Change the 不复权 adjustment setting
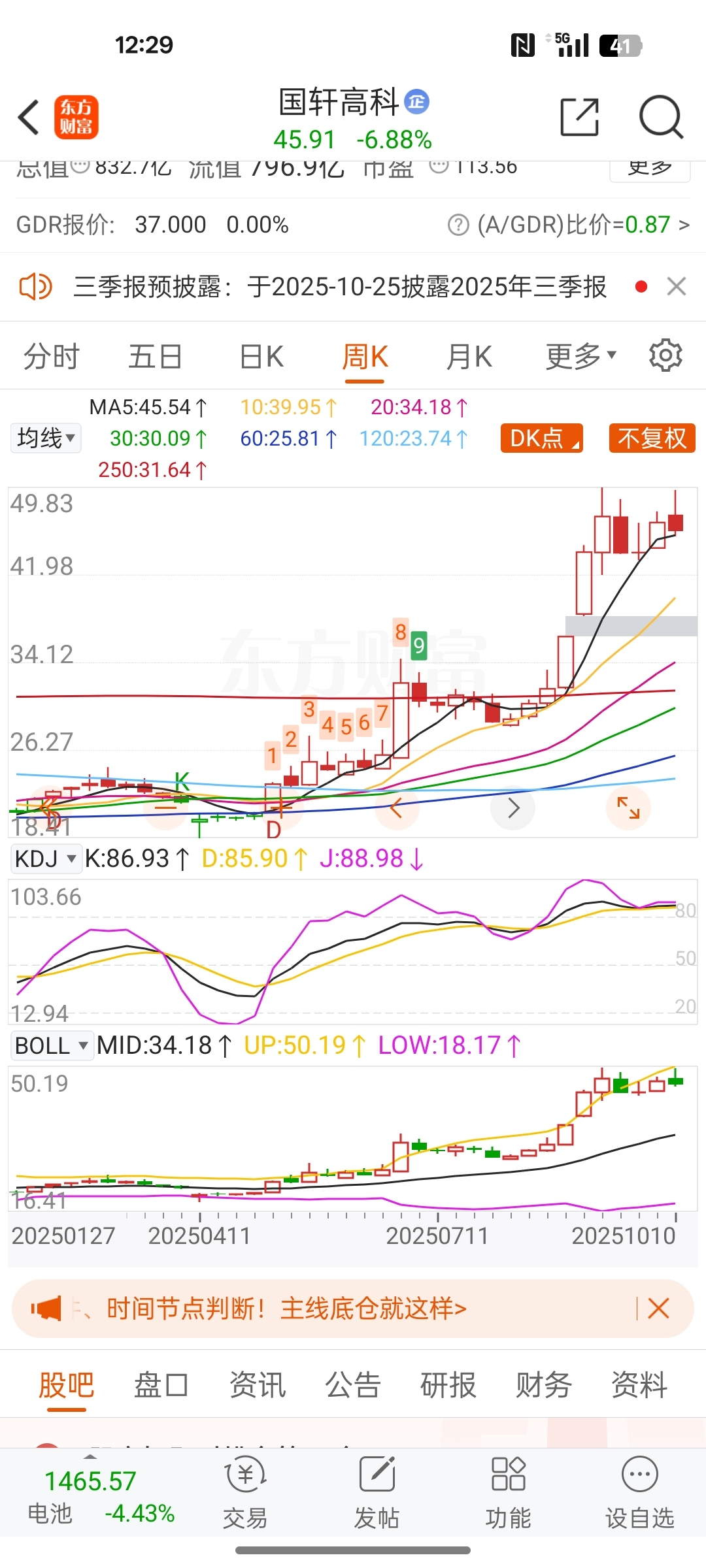 pos(652,438)
